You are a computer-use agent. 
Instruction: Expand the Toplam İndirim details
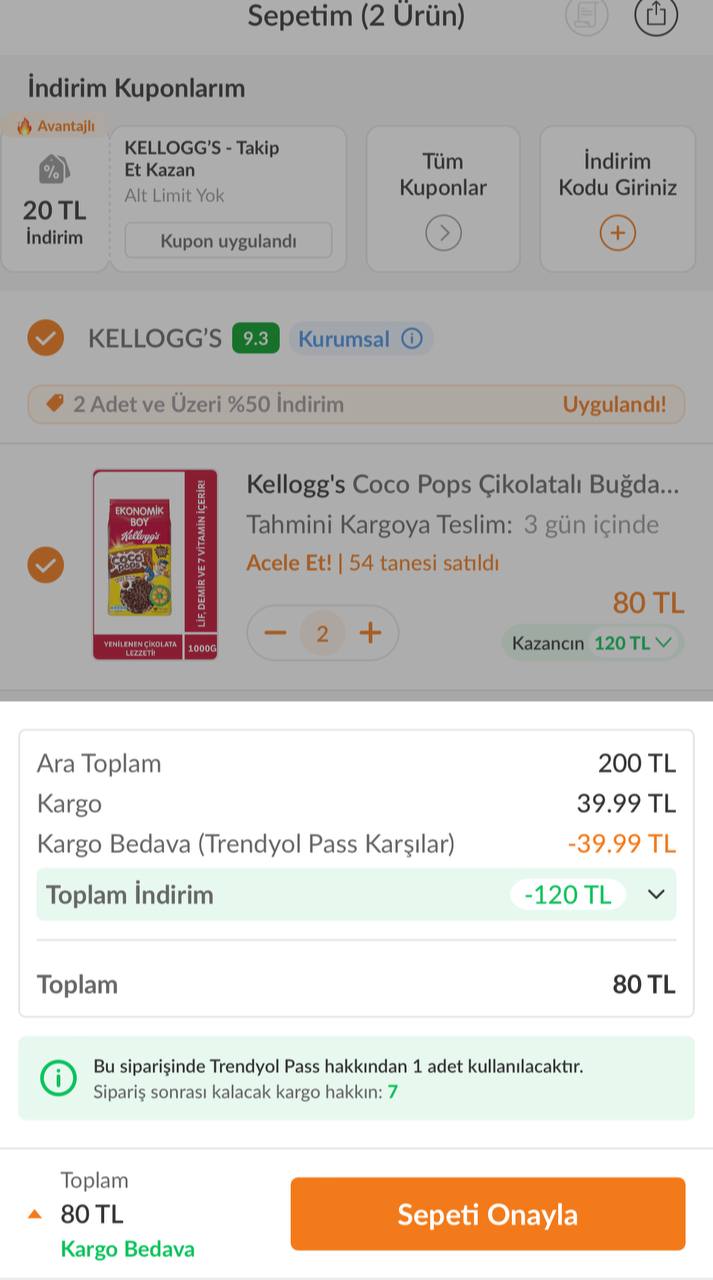tap(656, 894)
